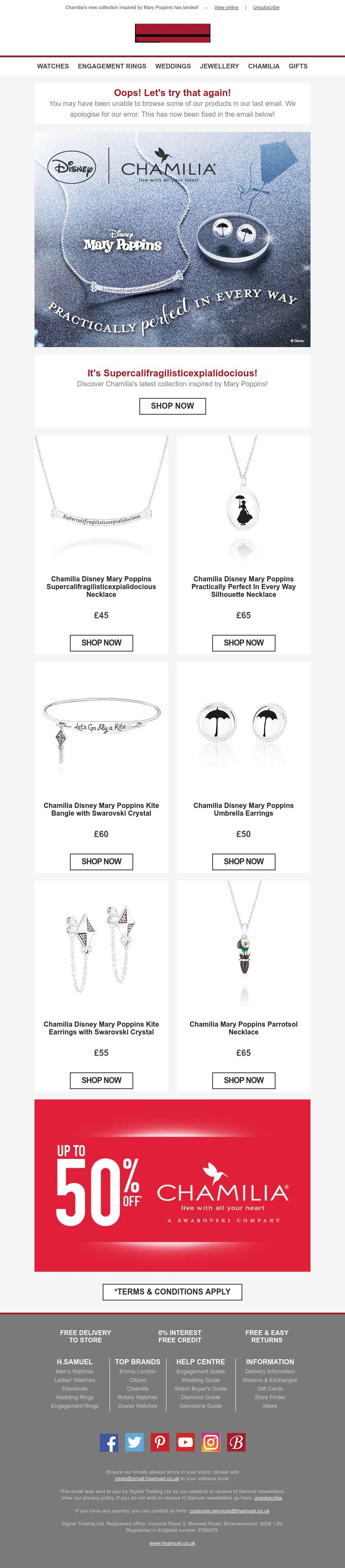Email customer.services@hsamuel.co.uk

tap(229, 1510)
